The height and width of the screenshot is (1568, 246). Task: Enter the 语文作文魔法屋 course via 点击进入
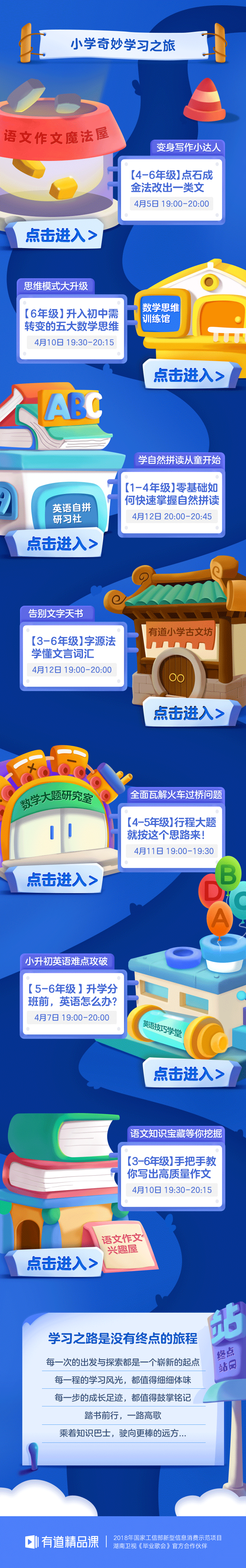coord(60,236)
